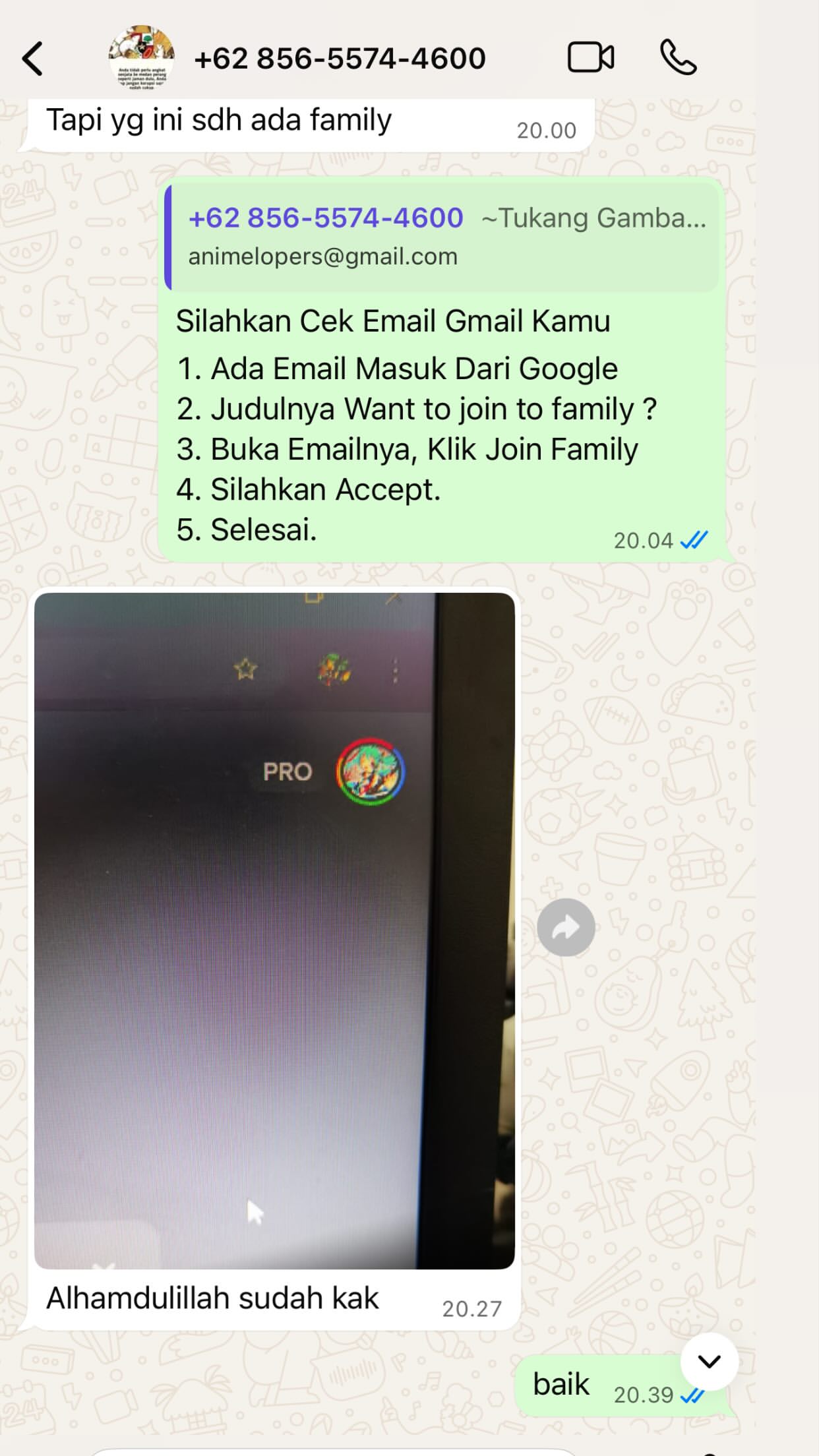Open contact info from the header profile picture
Image resolution: width=819 pixels, height=1456 pixels.
tap(142, 57)
